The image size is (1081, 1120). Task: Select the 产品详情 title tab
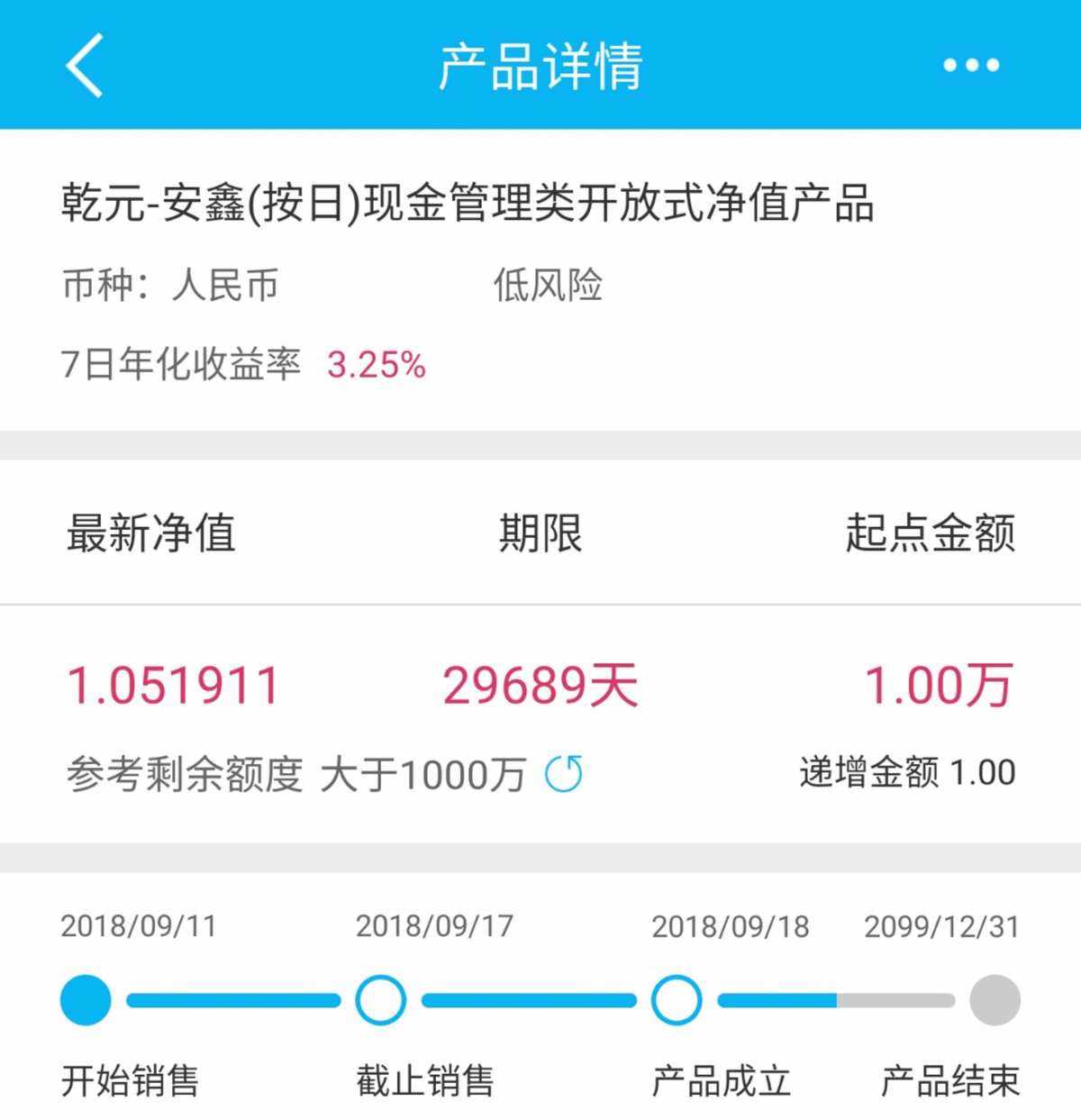click(540, 65)
